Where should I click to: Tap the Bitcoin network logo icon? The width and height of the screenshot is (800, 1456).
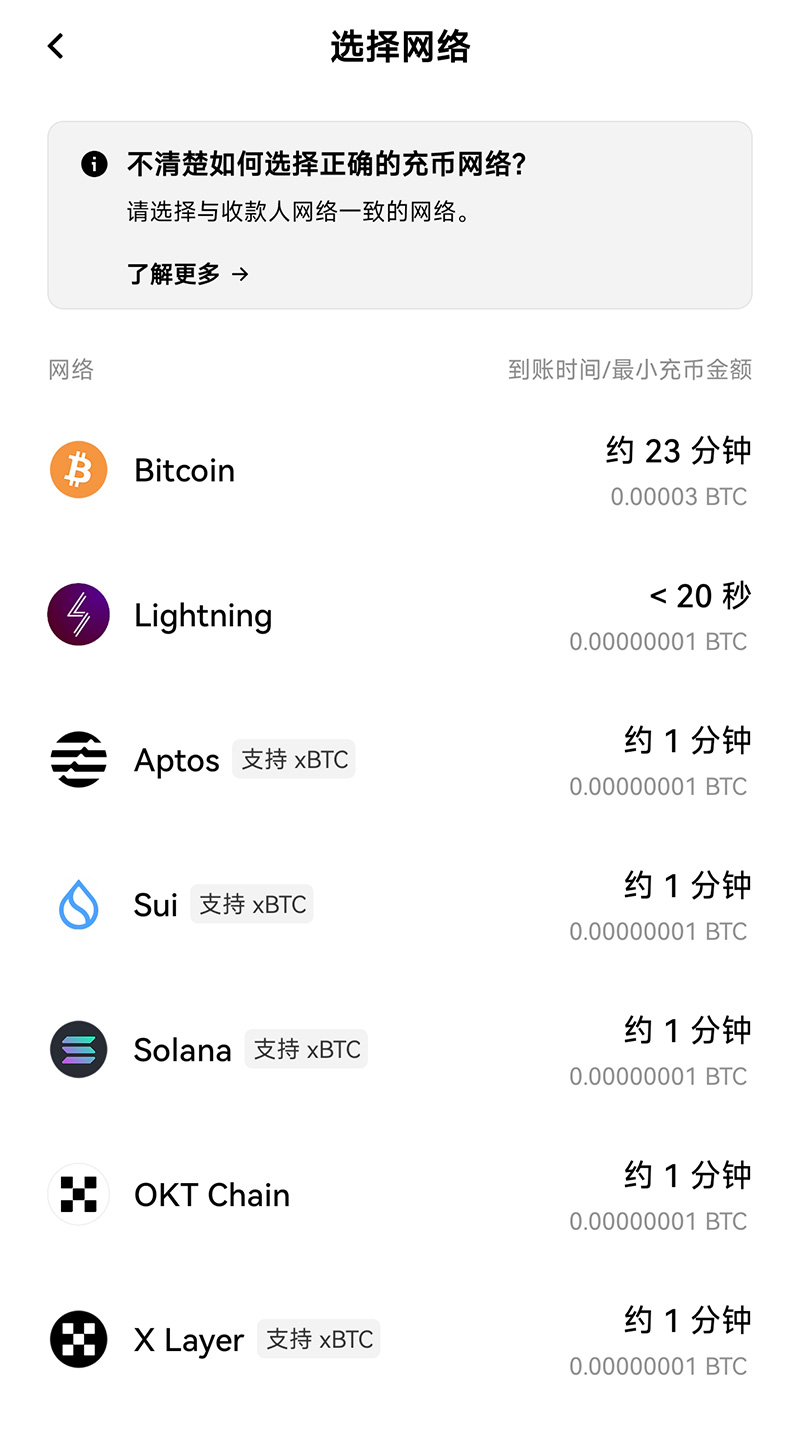[x=78, y=468]
